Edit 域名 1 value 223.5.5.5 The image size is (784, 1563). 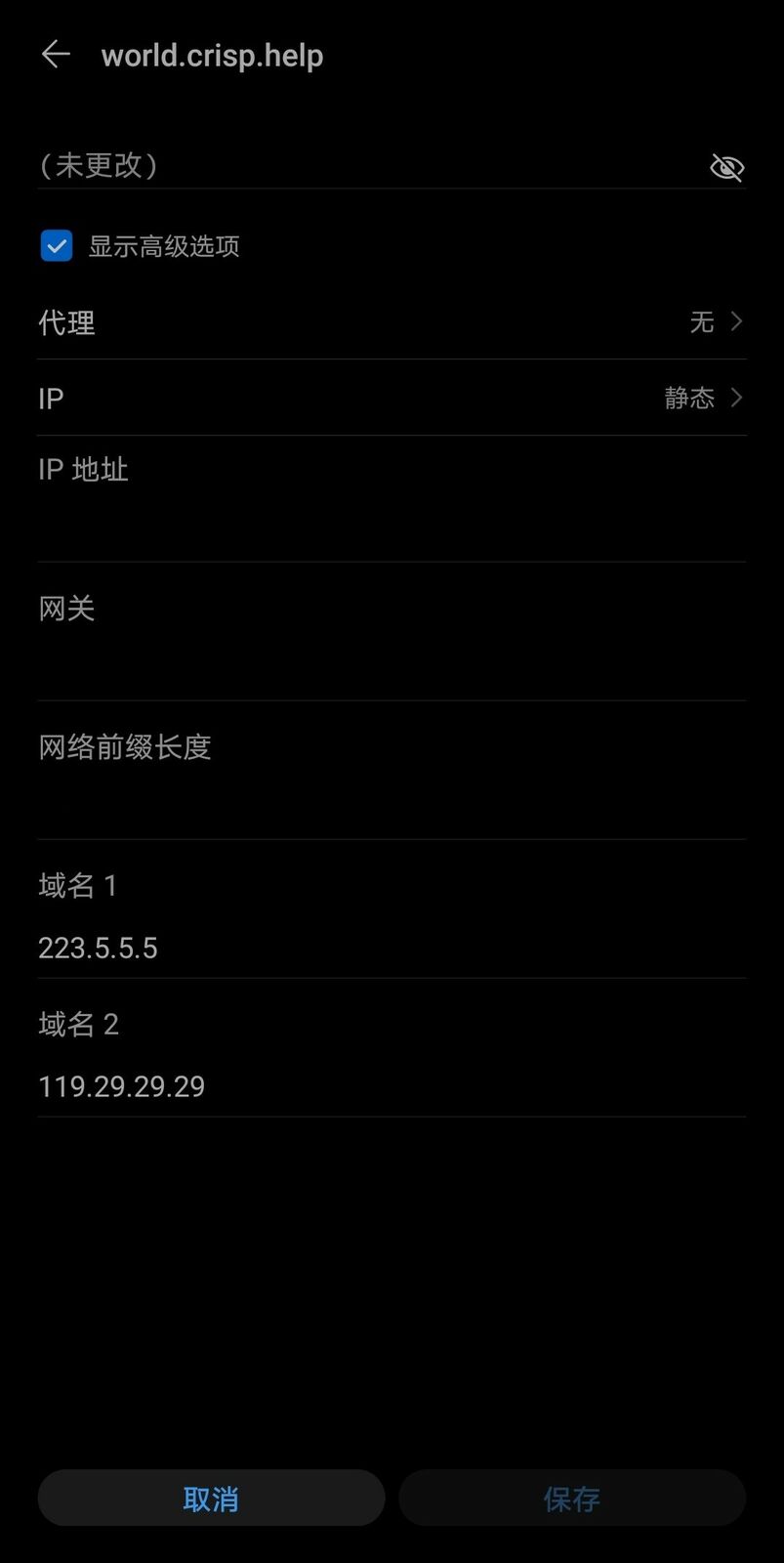[x=391, y=948]
